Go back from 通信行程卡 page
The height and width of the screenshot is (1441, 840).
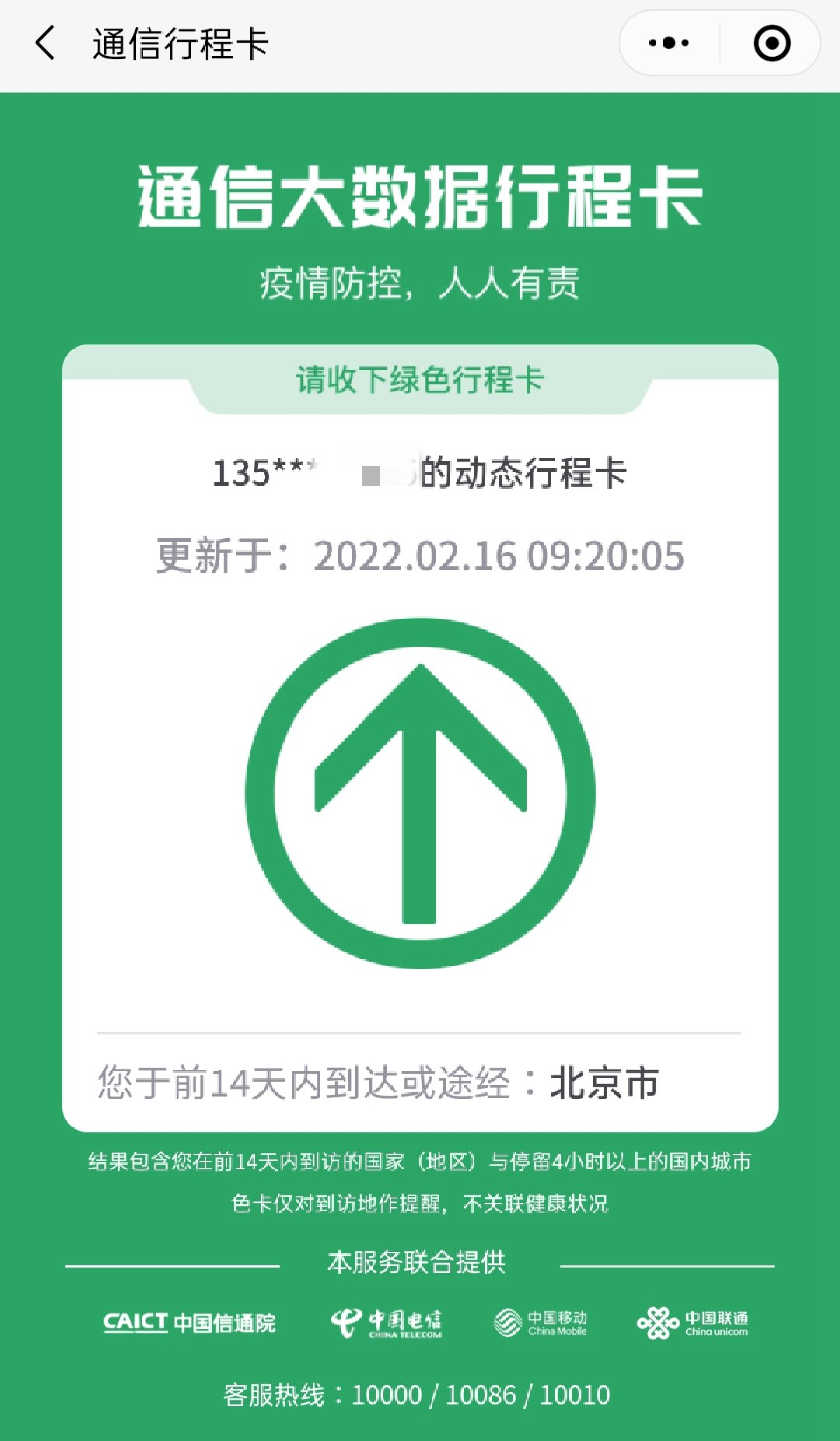pos(46,43)
